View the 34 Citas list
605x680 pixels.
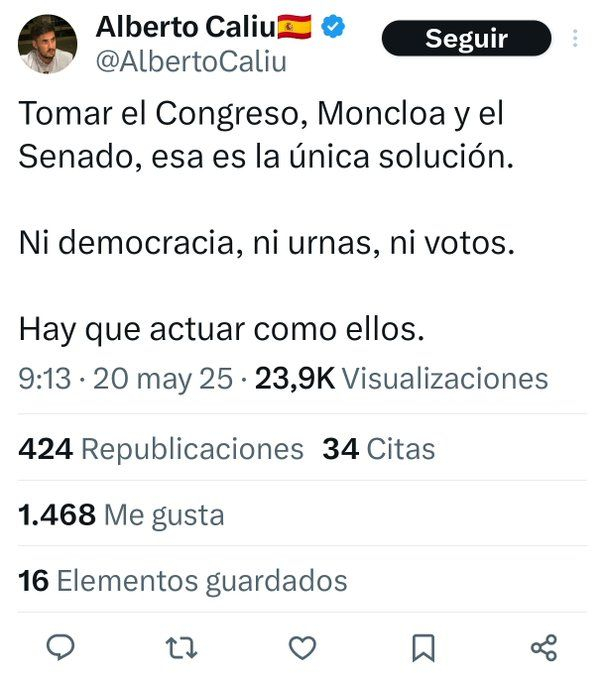pyautogui.click(x=378, y=449)
